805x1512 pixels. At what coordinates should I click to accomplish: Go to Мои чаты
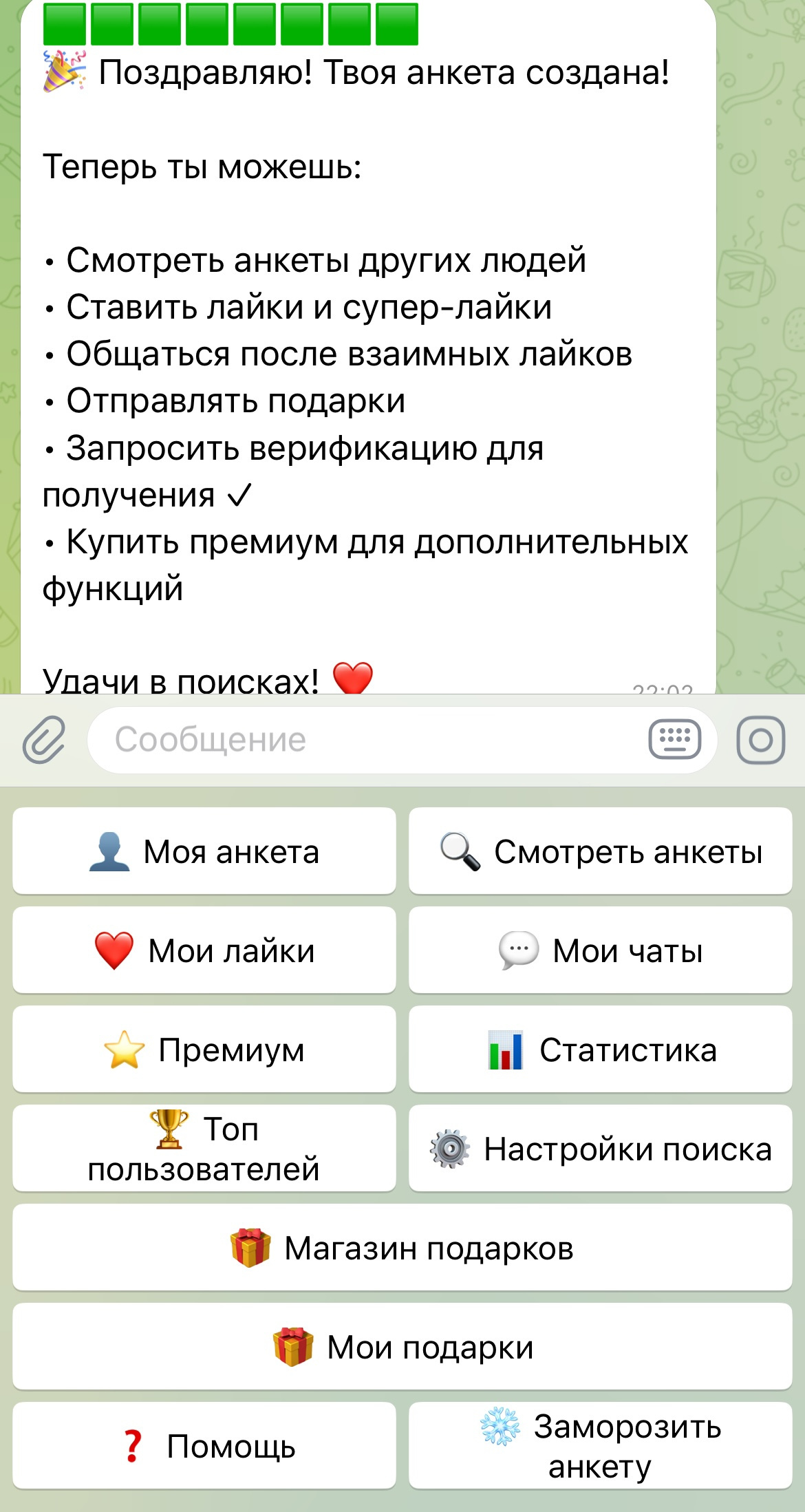click(x=600, y=950)
